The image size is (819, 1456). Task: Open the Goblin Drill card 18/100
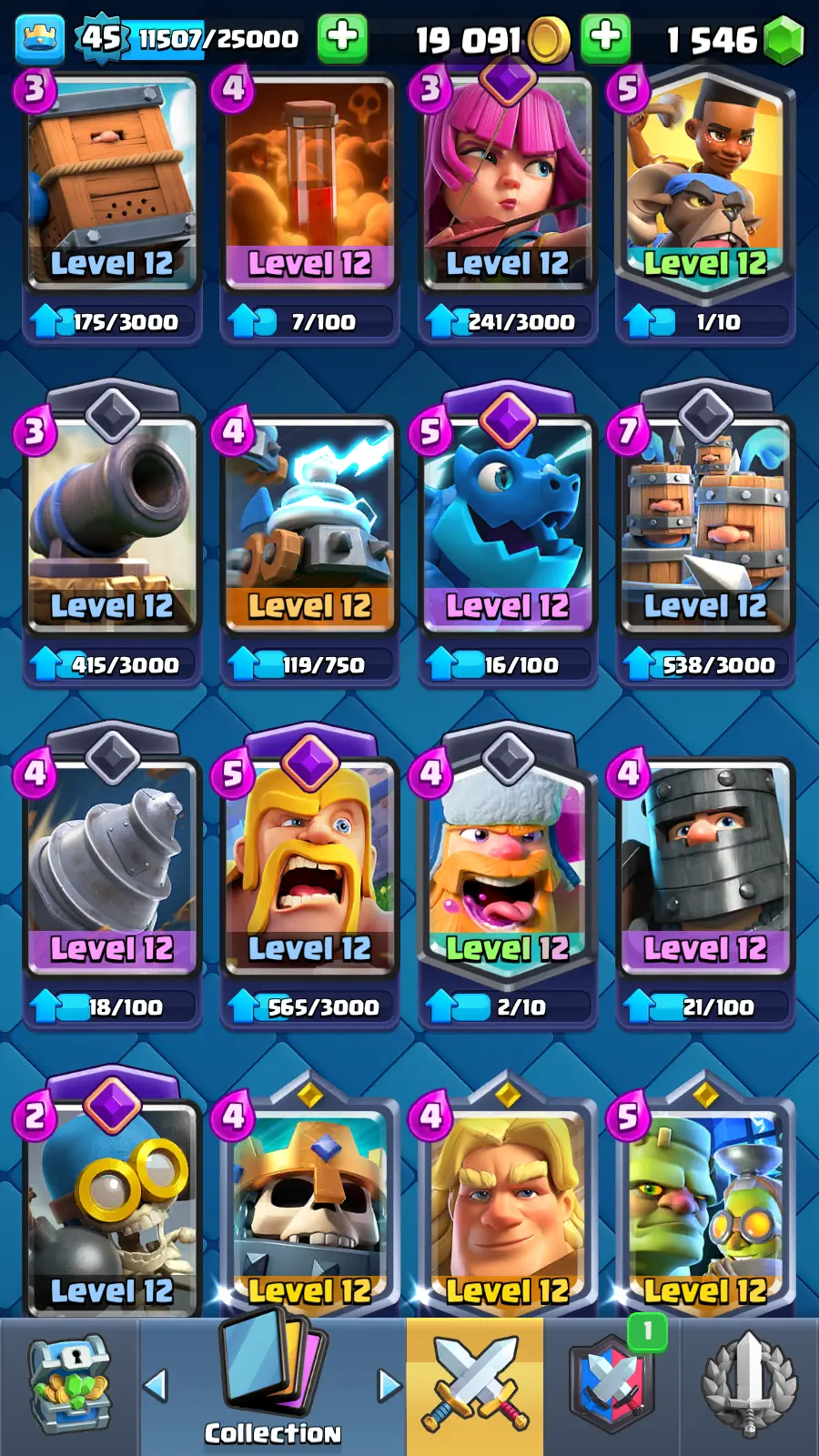(111, 869)
